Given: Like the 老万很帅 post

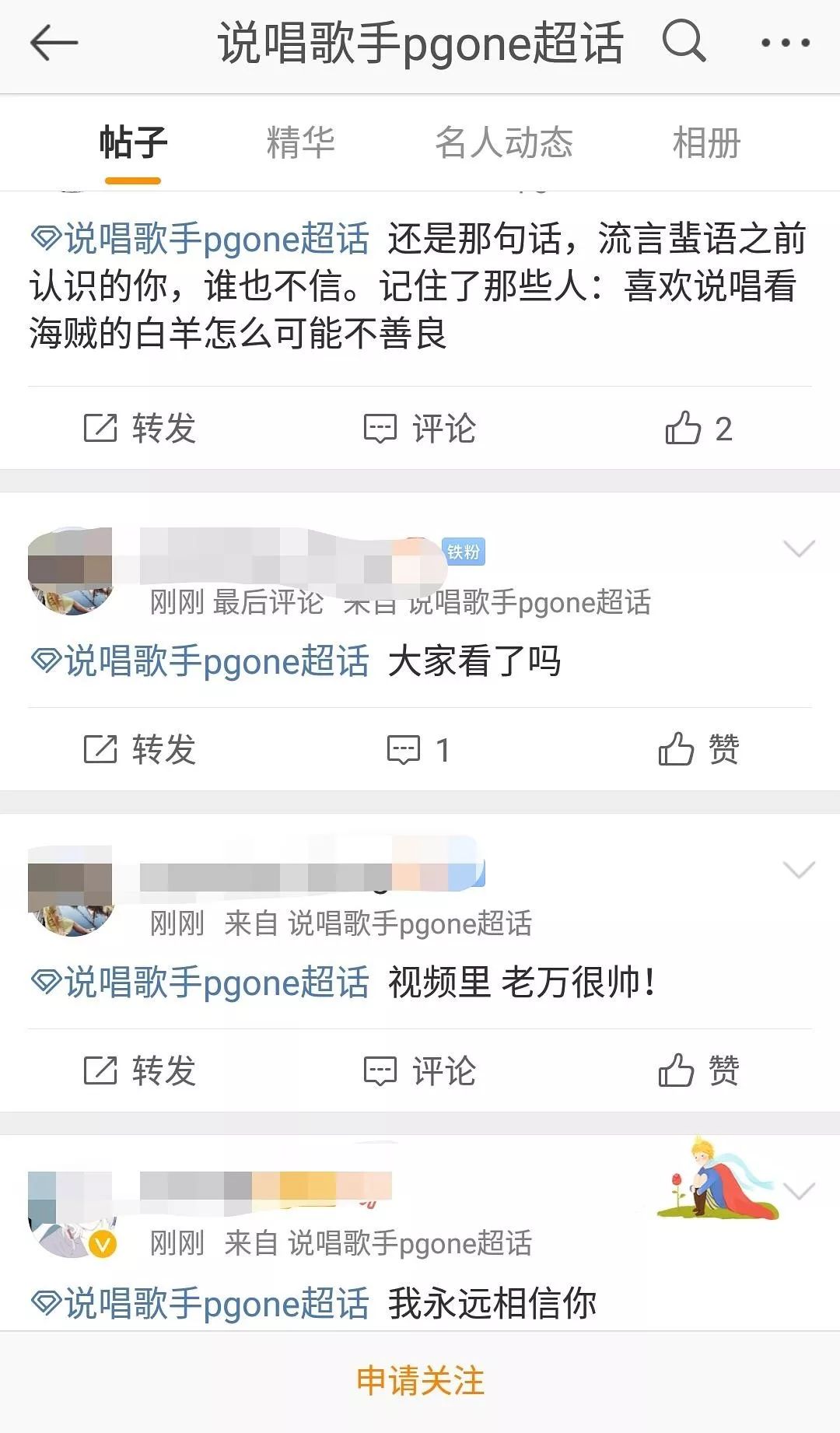Looking at the screenshot, I should point(698,1071).
